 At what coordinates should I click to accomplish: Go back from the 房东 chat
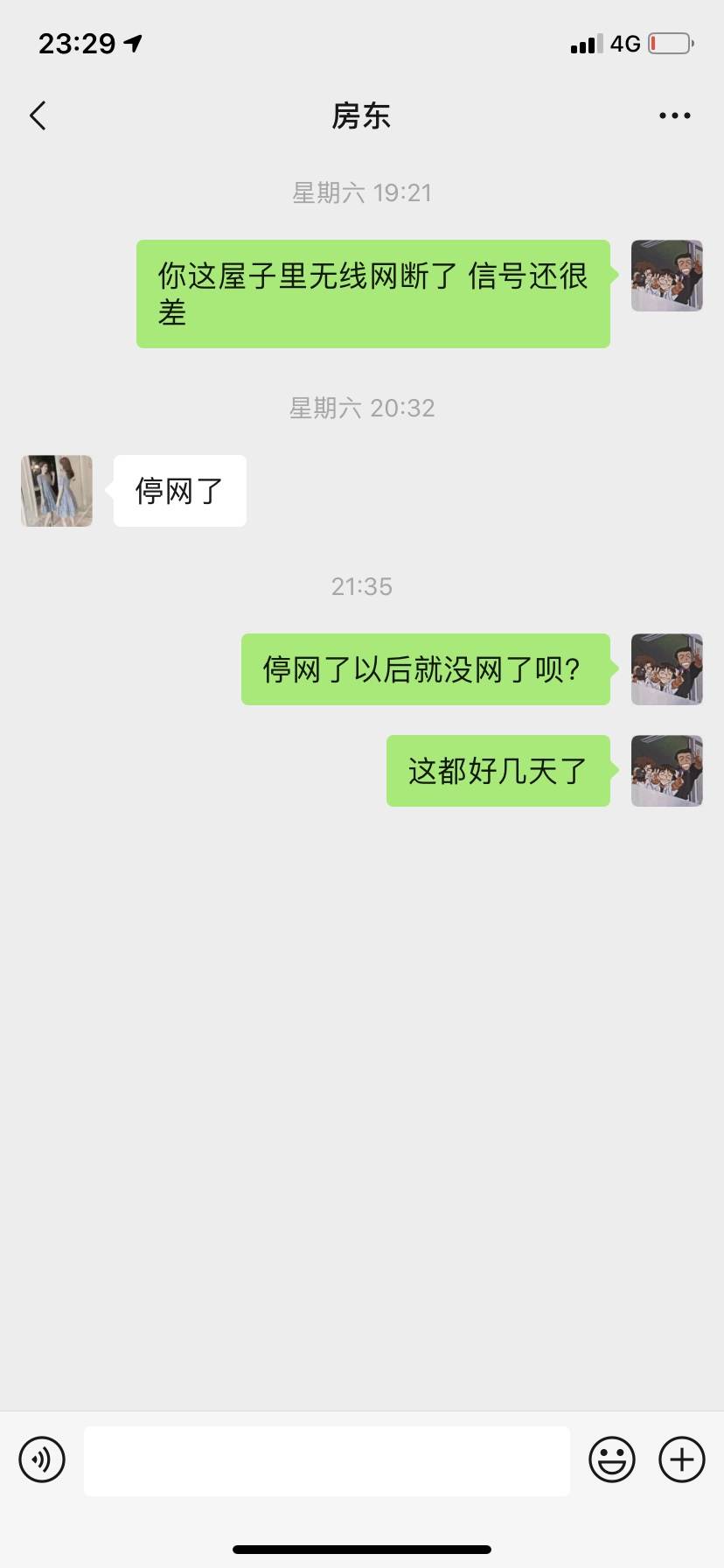pos(38,115)
